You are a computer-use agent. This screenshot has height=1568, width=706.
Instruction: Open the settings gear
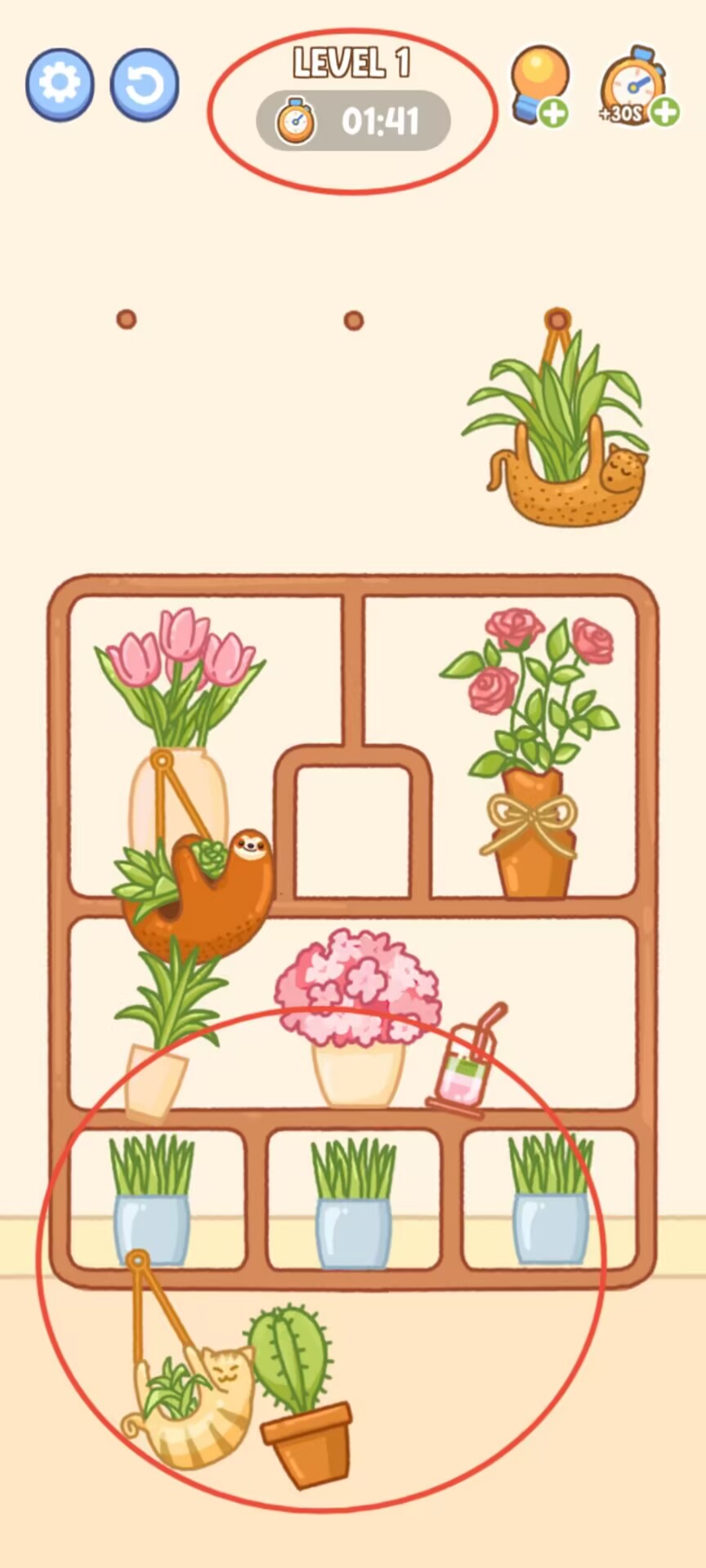(x=60, y=84)
